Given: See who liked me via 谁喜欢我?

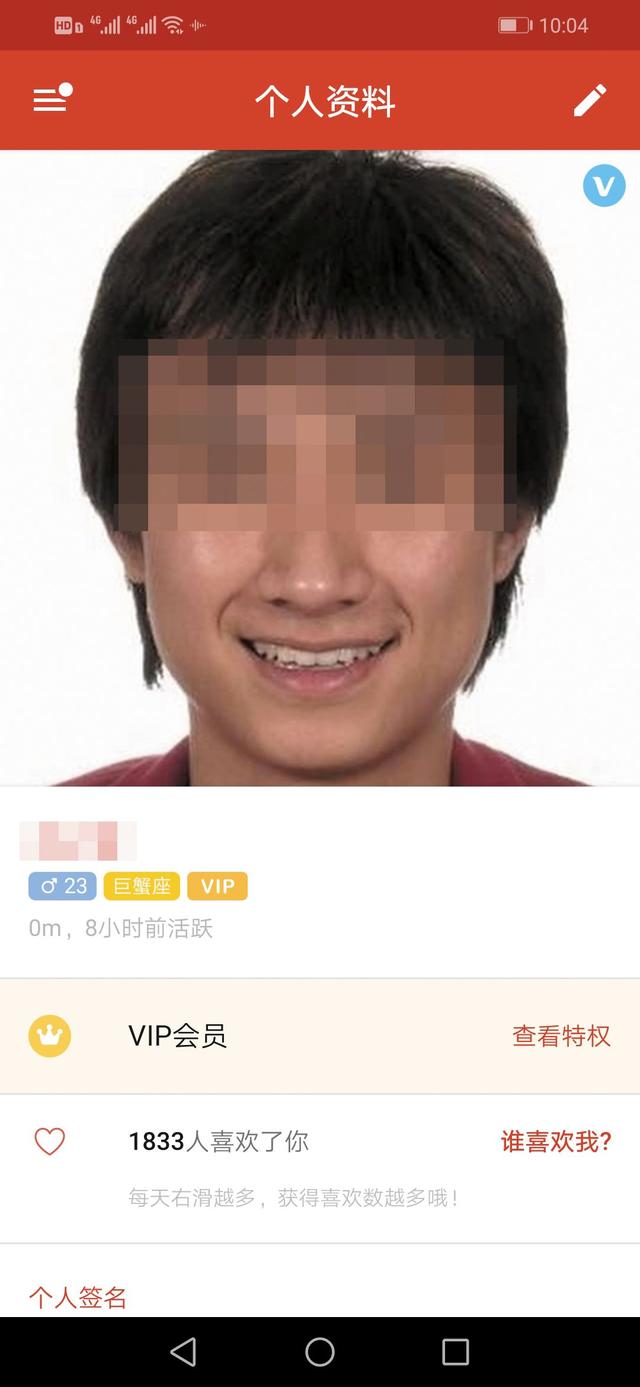Looking at the screenshot, I should pos(556,1141).
